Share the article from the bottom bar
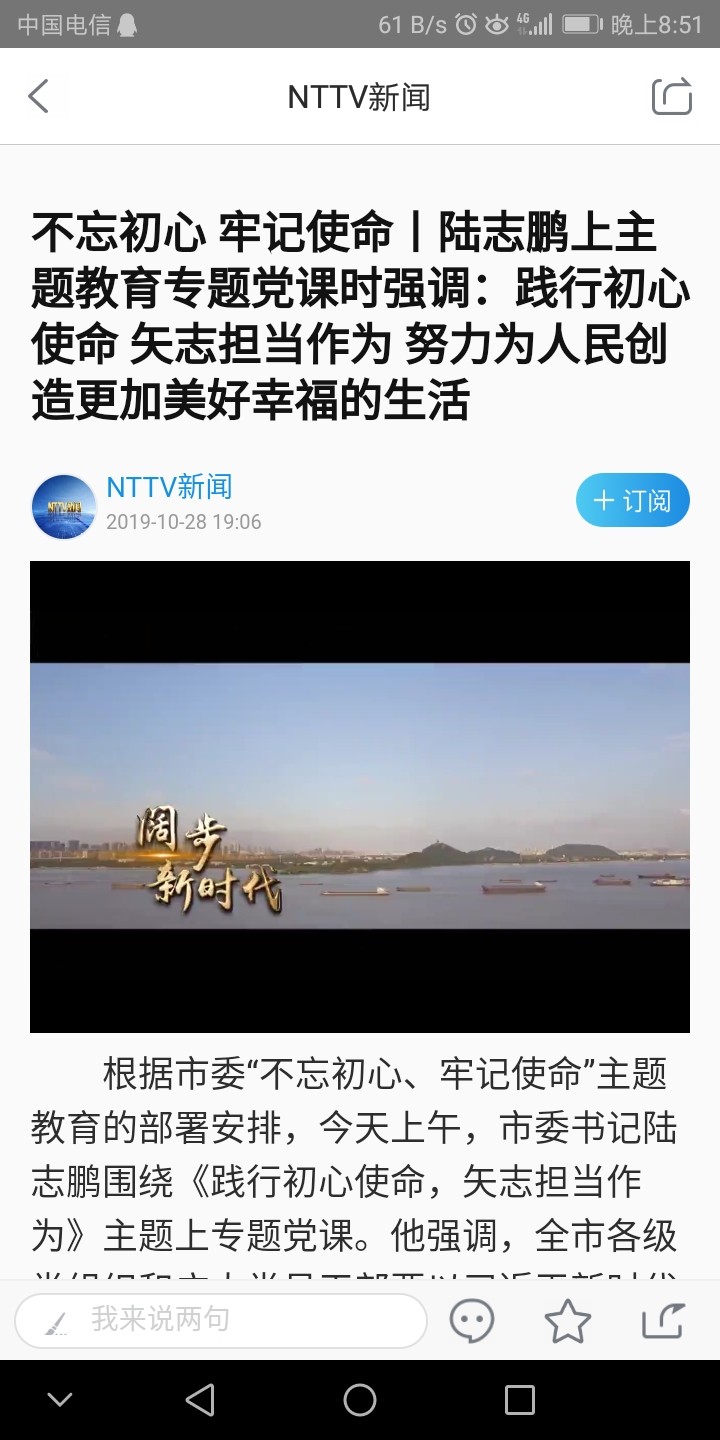720x1440 pixels. click(663, 1320)
